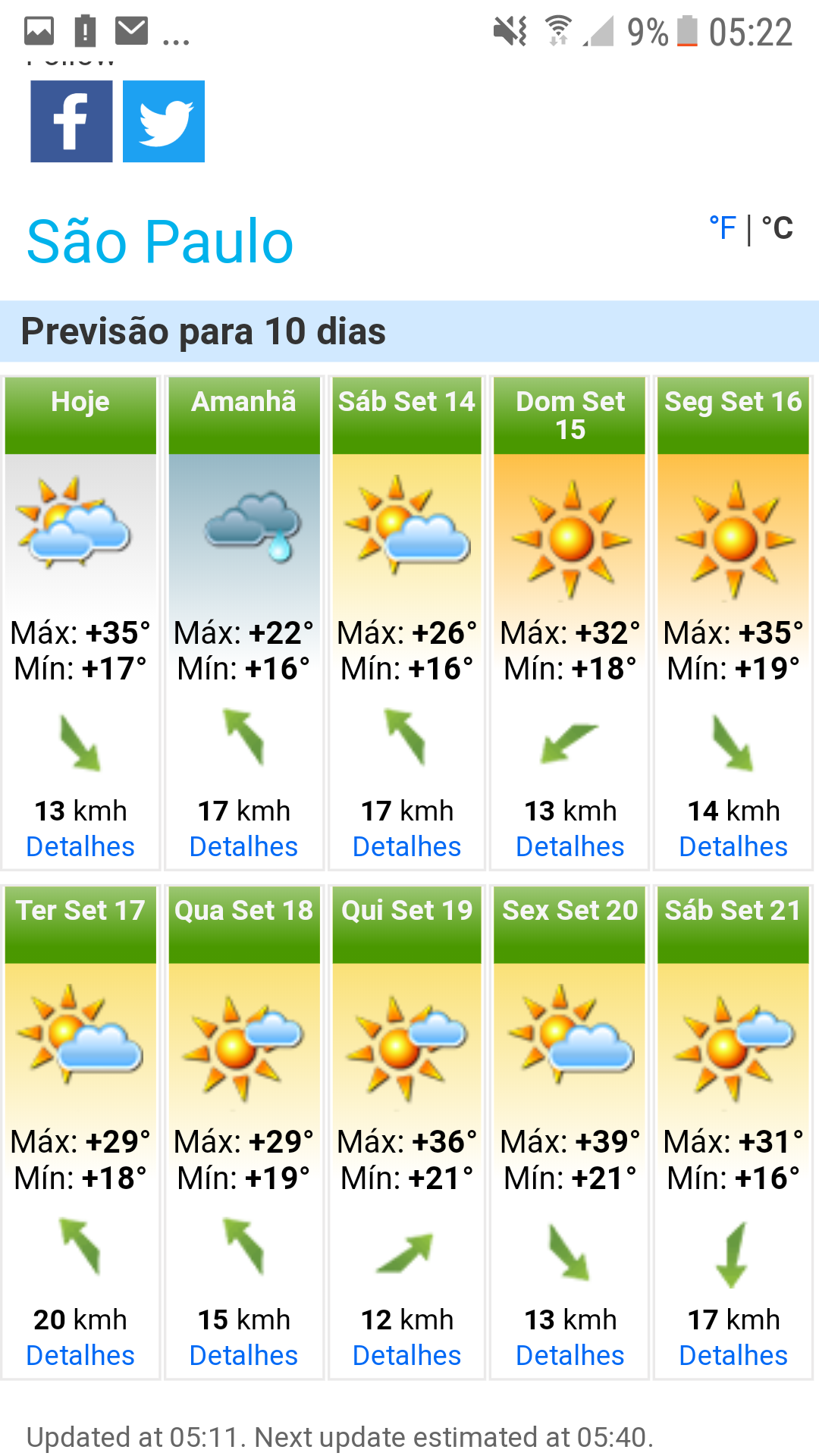Show Detalhes for Sex Set 20

pyautogui.click(x=570, y=1355)
